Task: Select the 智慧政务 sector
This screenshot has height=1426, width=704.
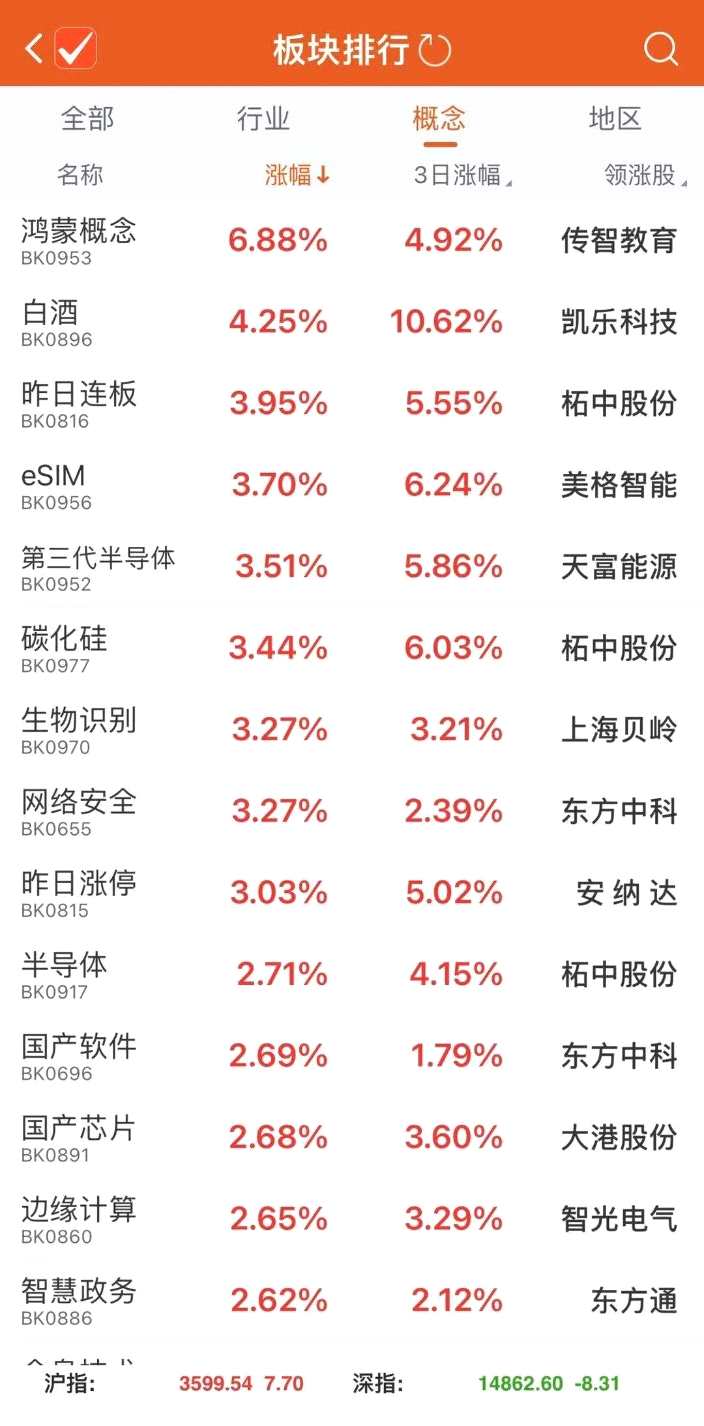Action: point(78,1301)
